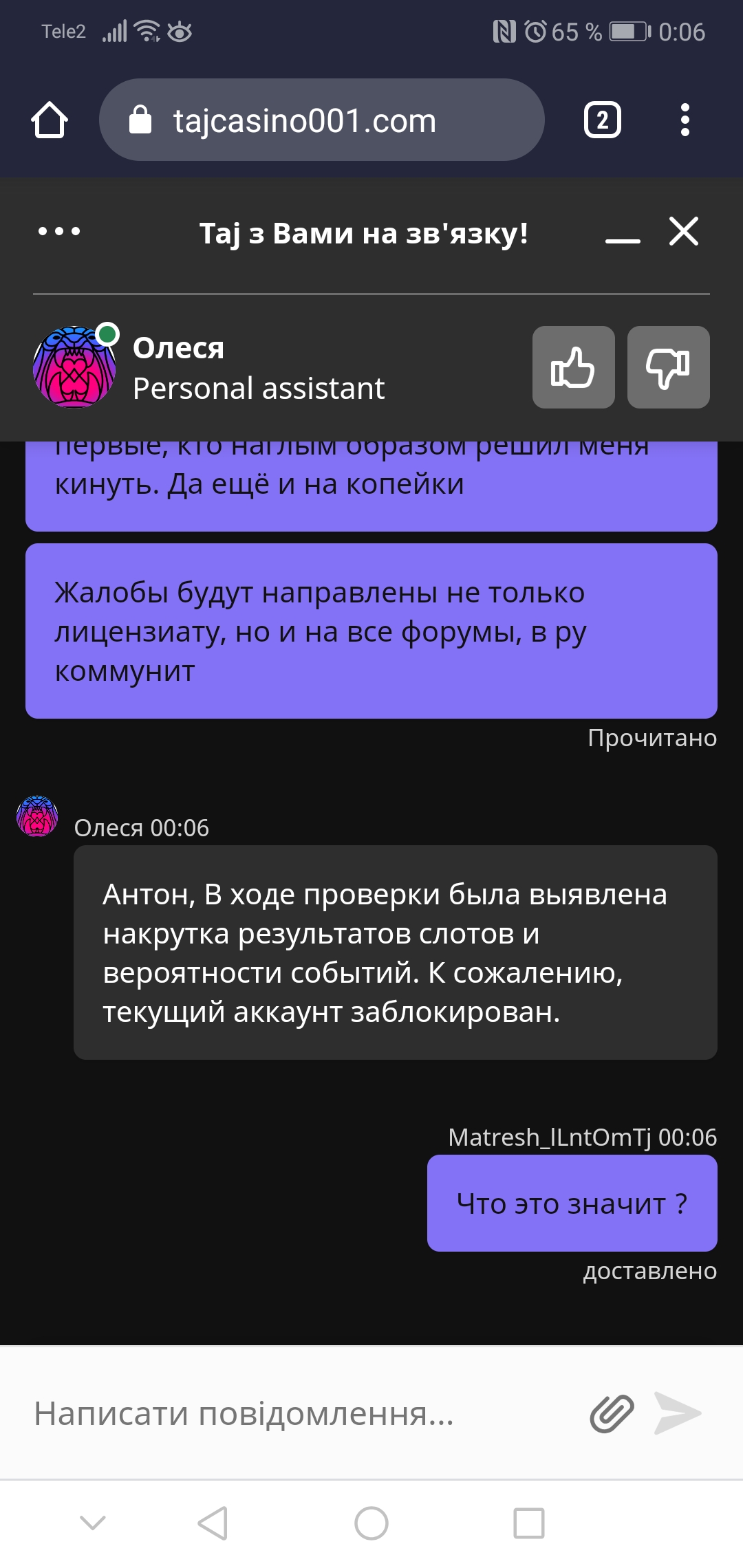Open the recent apps overview
This screenshot has height=1568, width=743.
[x=529, y=1523]
